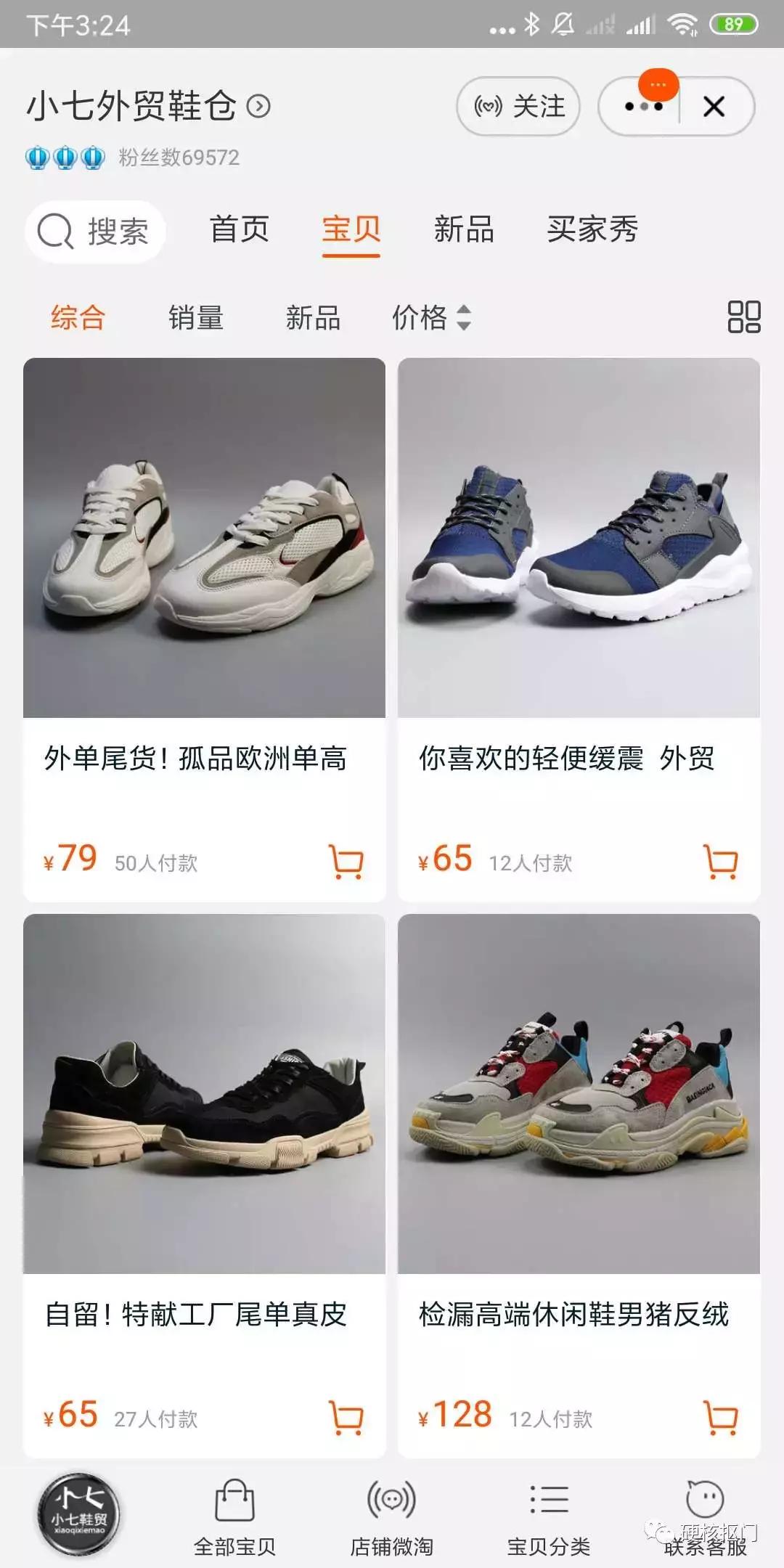The height and width of the screenshot is (1568, 784).
Task: Switch to the 首页 tab
Action: (x=240, y=231)
